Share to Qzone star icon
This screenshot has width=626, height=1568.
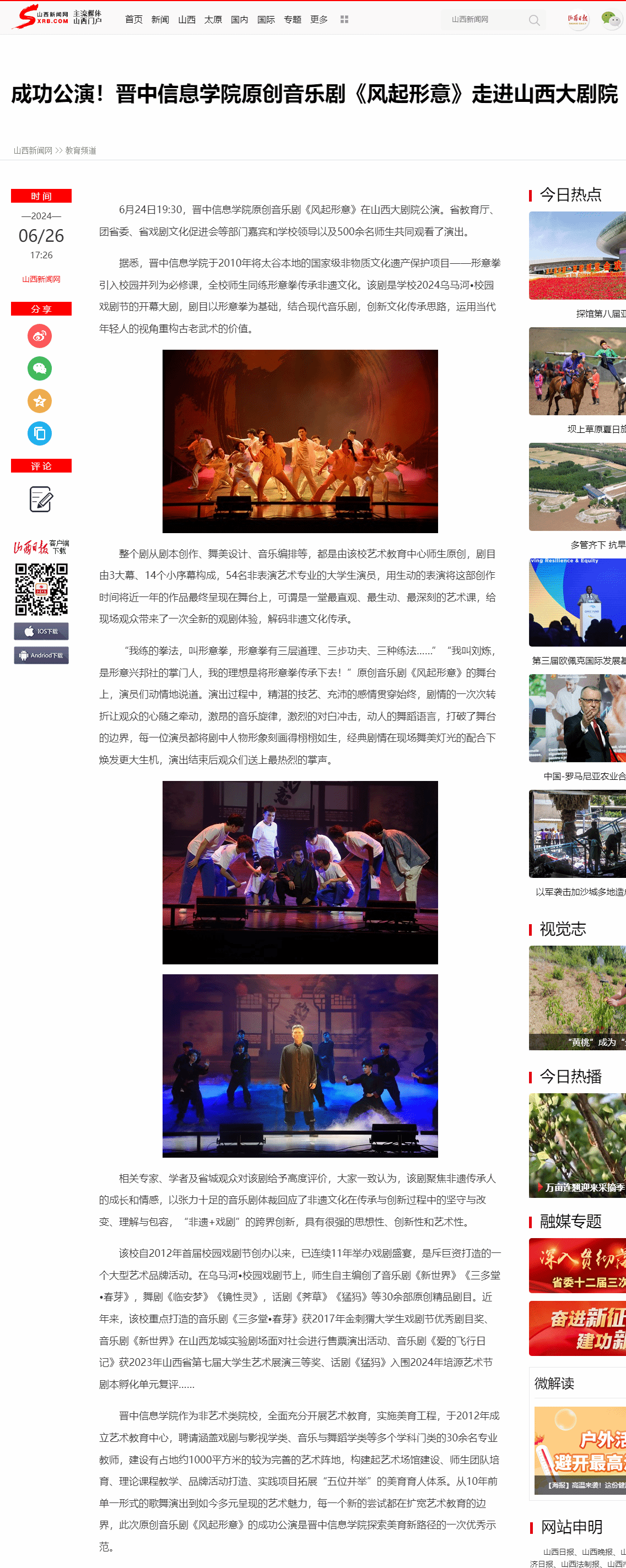40,401
